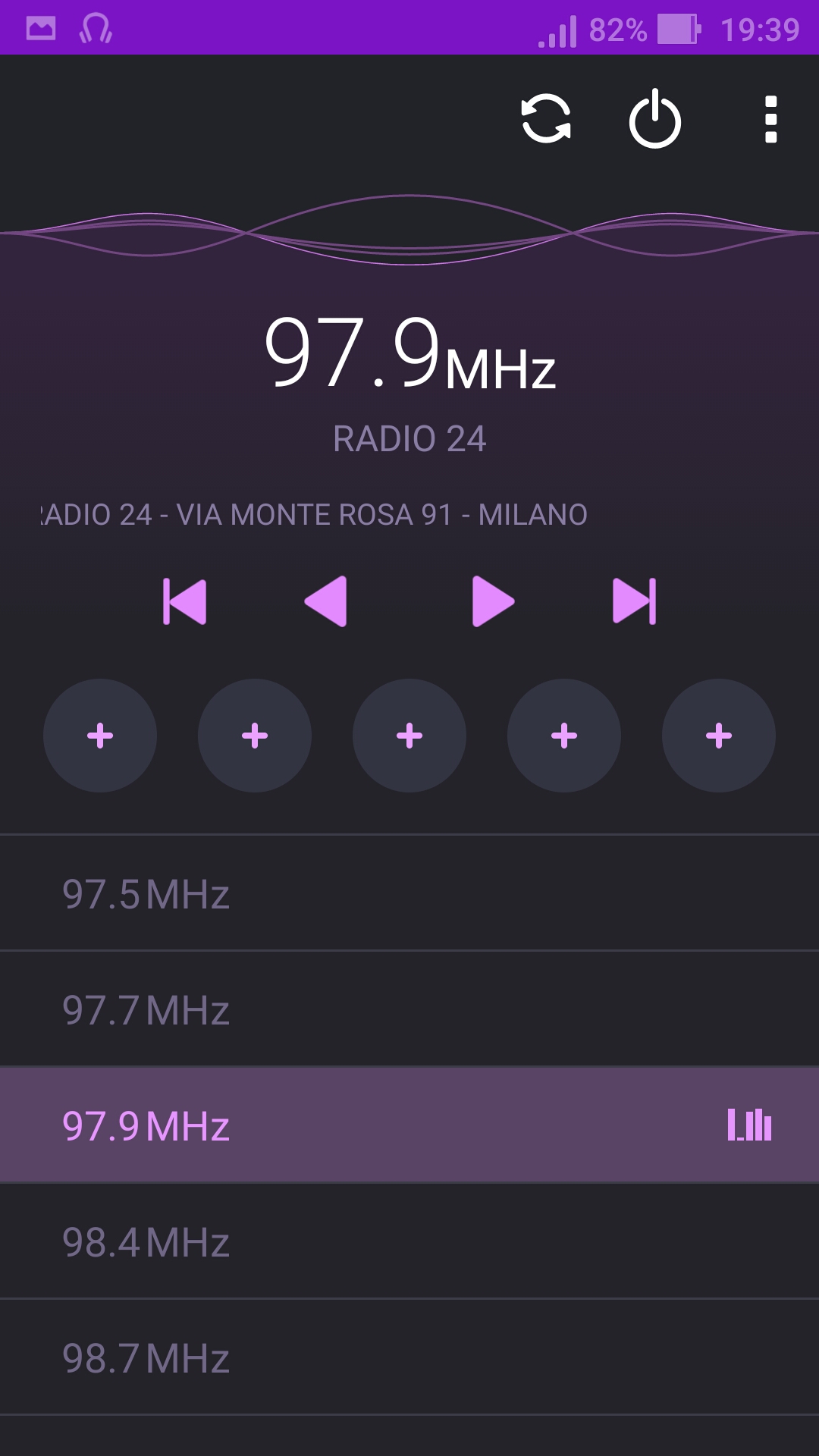Switch to the 98.4 MHz station
Viewport: 819px width, 1456px height.
pyautogui.click(x=409, y=1241)
